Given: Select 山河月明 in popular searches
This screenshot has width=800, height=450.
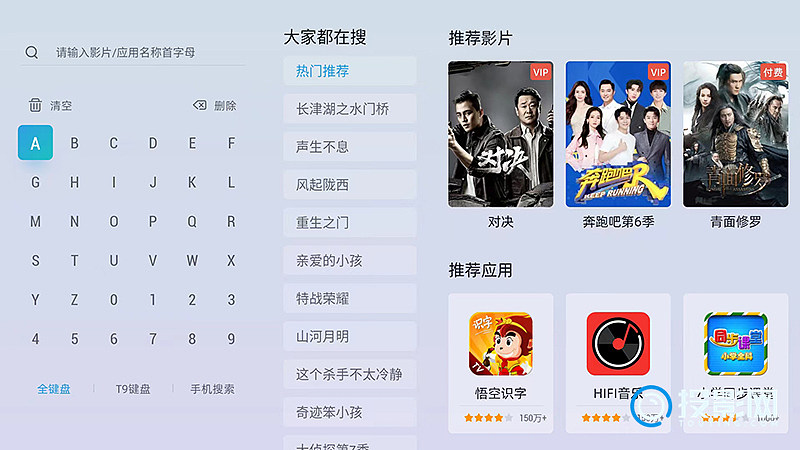Looking at the screenshot, I should 349,337.
